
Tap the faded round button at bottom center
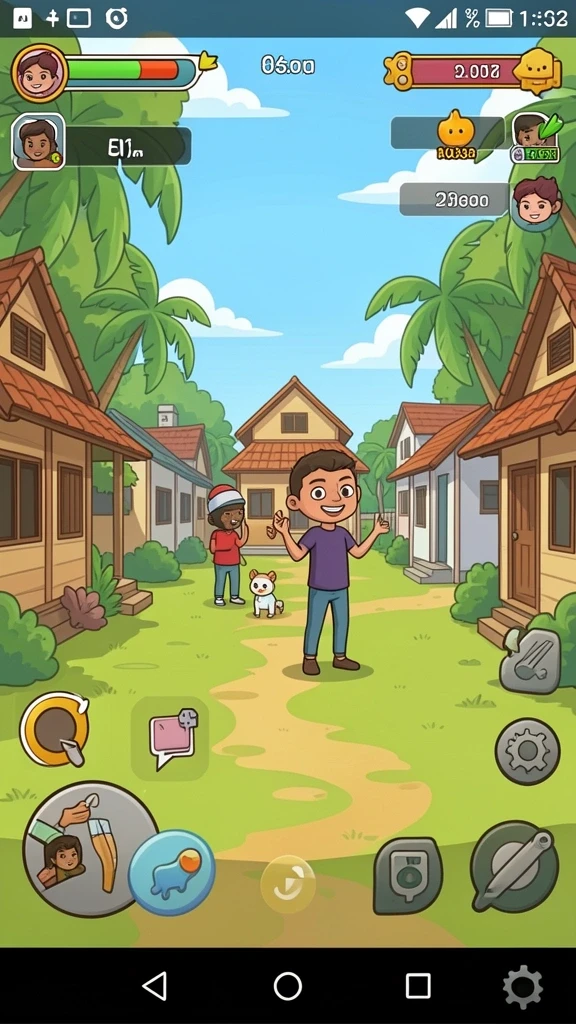click(287, 884)
